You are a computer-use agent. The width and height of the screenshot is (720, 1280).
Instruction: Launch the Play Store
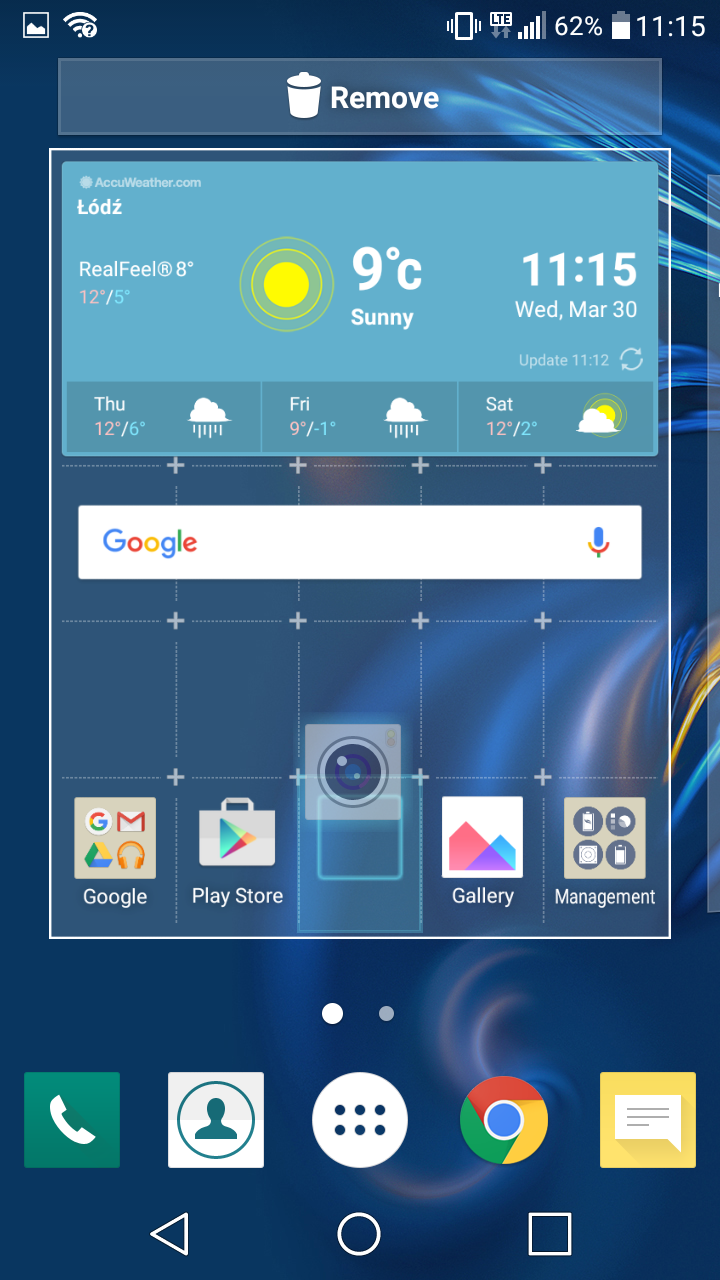(x=238, y=852)
